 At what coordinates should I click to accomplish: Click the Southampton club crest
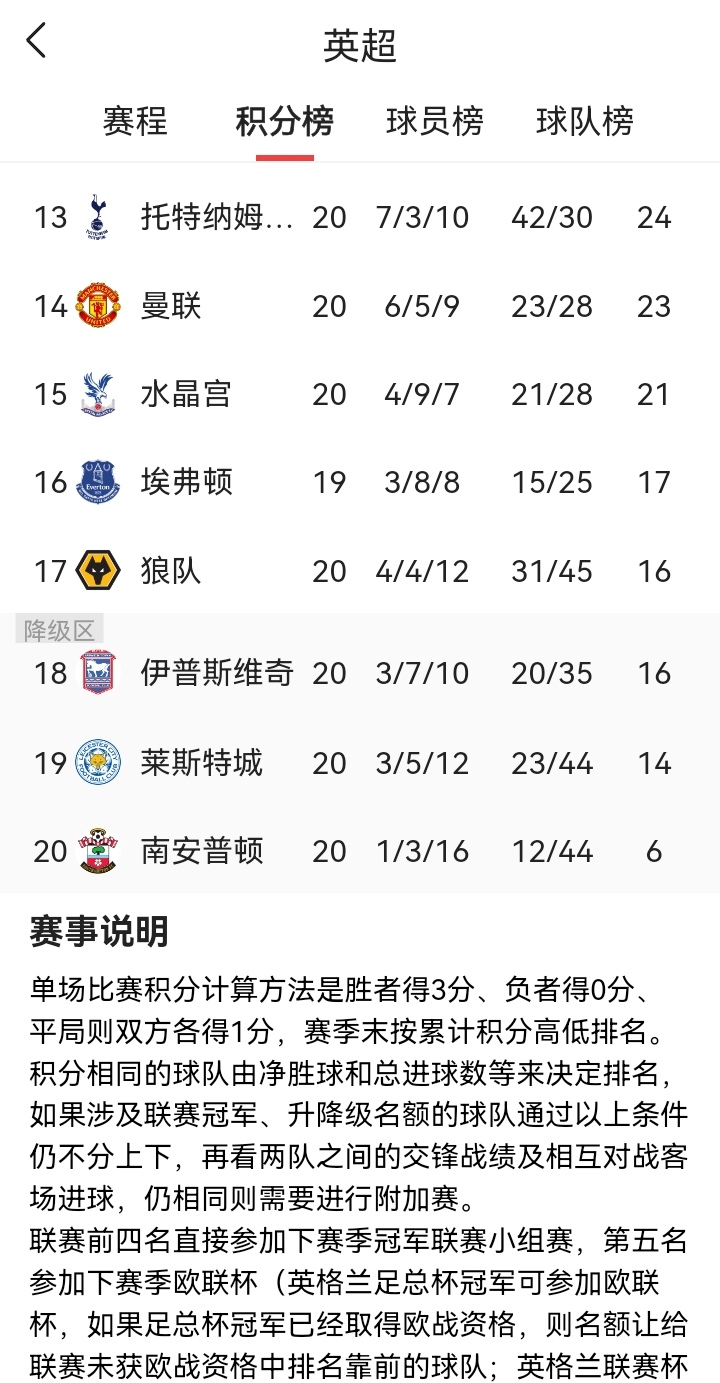[96, 851]
